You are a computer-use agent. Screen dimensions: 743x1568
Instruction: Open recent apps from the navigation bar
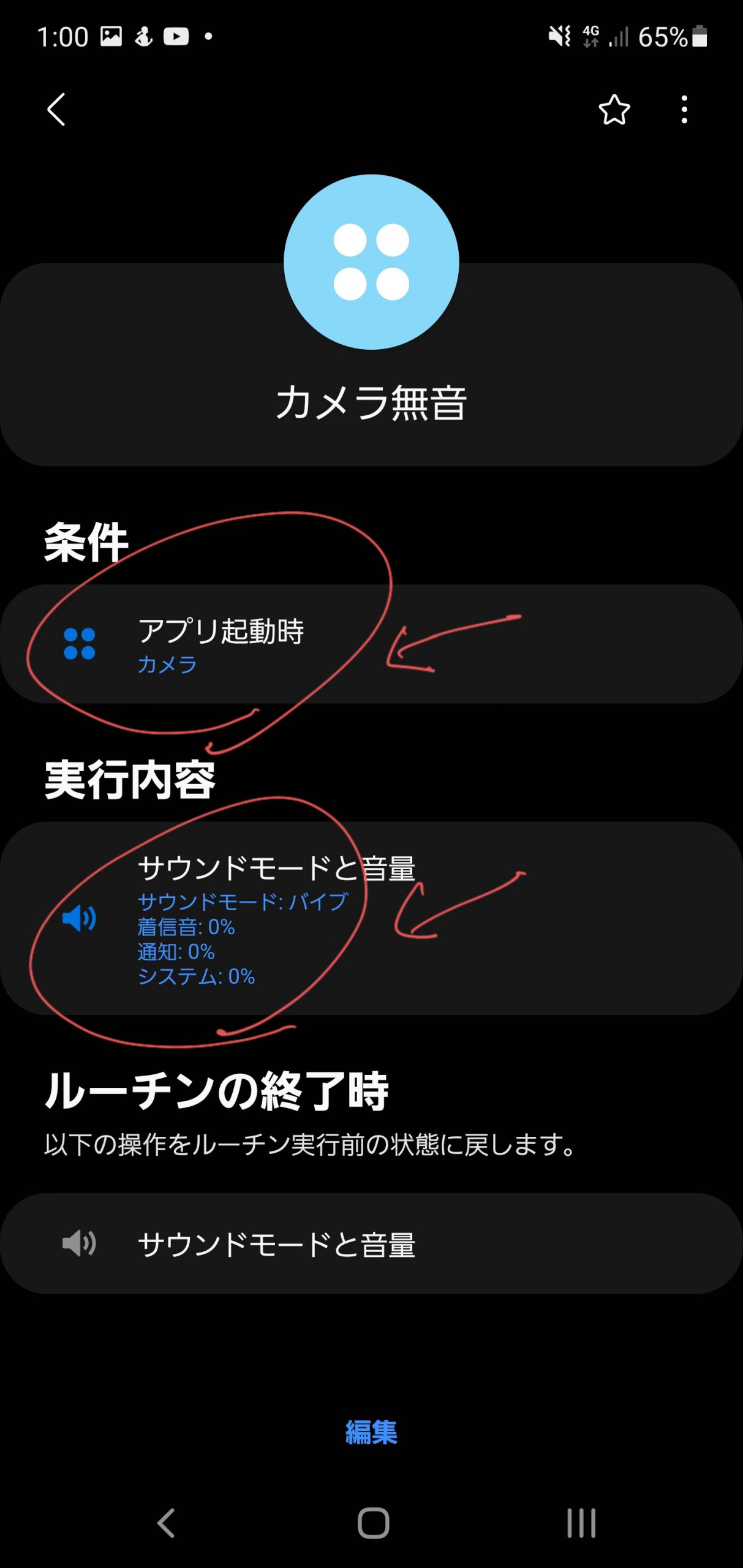click(x=581, y=1523)
